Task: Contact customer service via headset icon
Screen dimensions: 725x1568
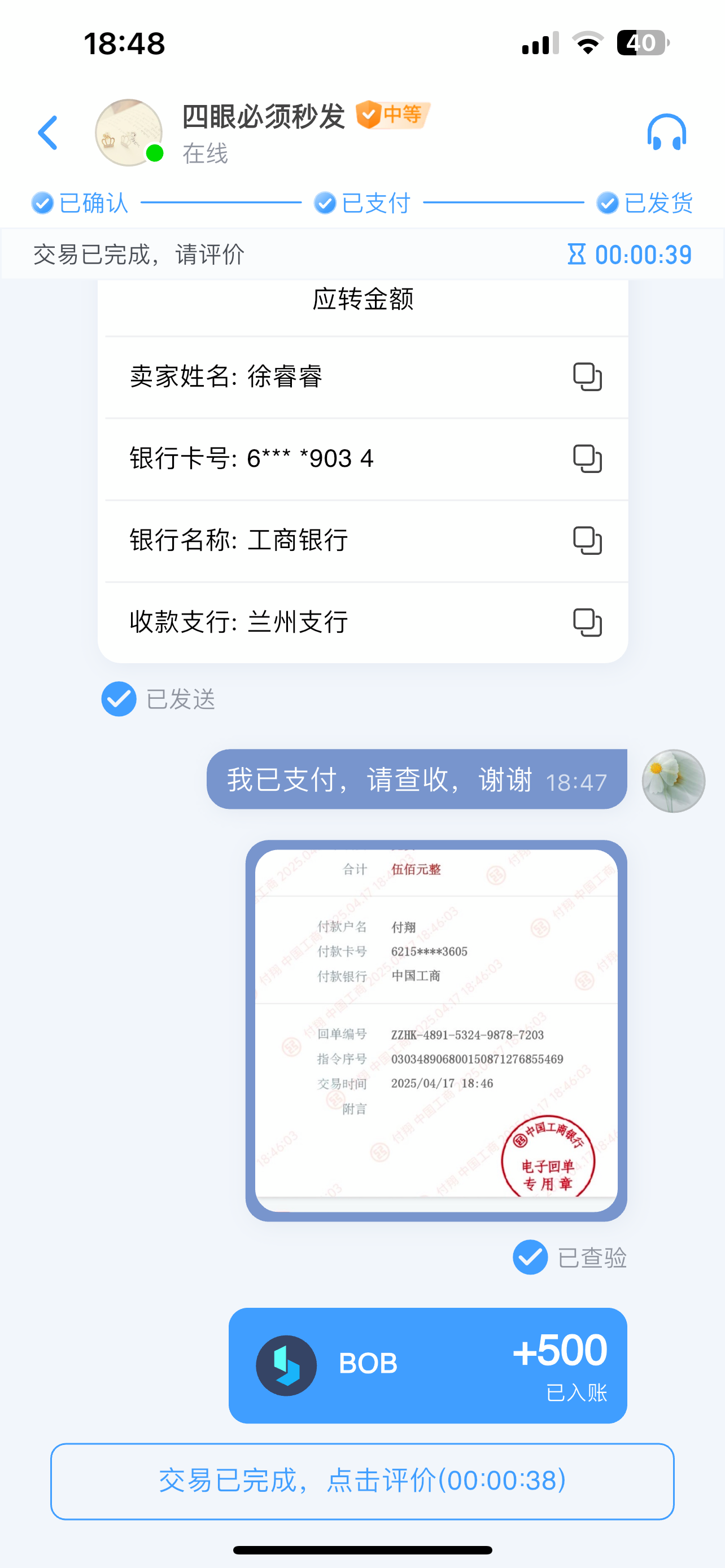Action: pyautogui.click(x=667, y=133)
